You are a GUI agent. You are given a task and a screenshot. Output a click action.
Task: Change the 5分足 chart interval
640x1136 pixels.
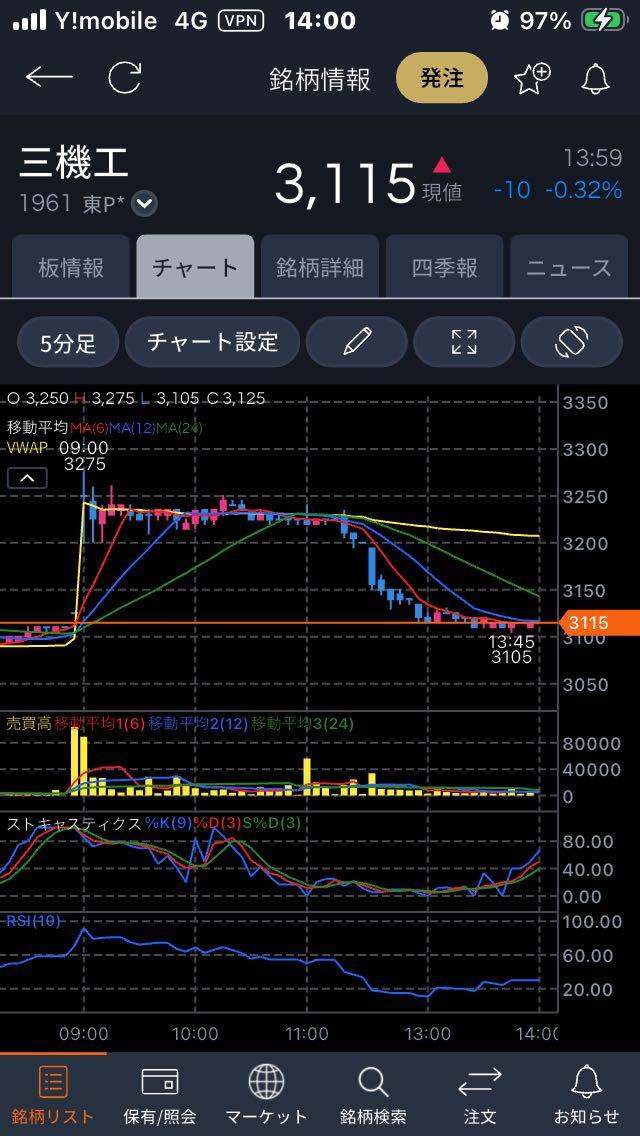[67, 342]
